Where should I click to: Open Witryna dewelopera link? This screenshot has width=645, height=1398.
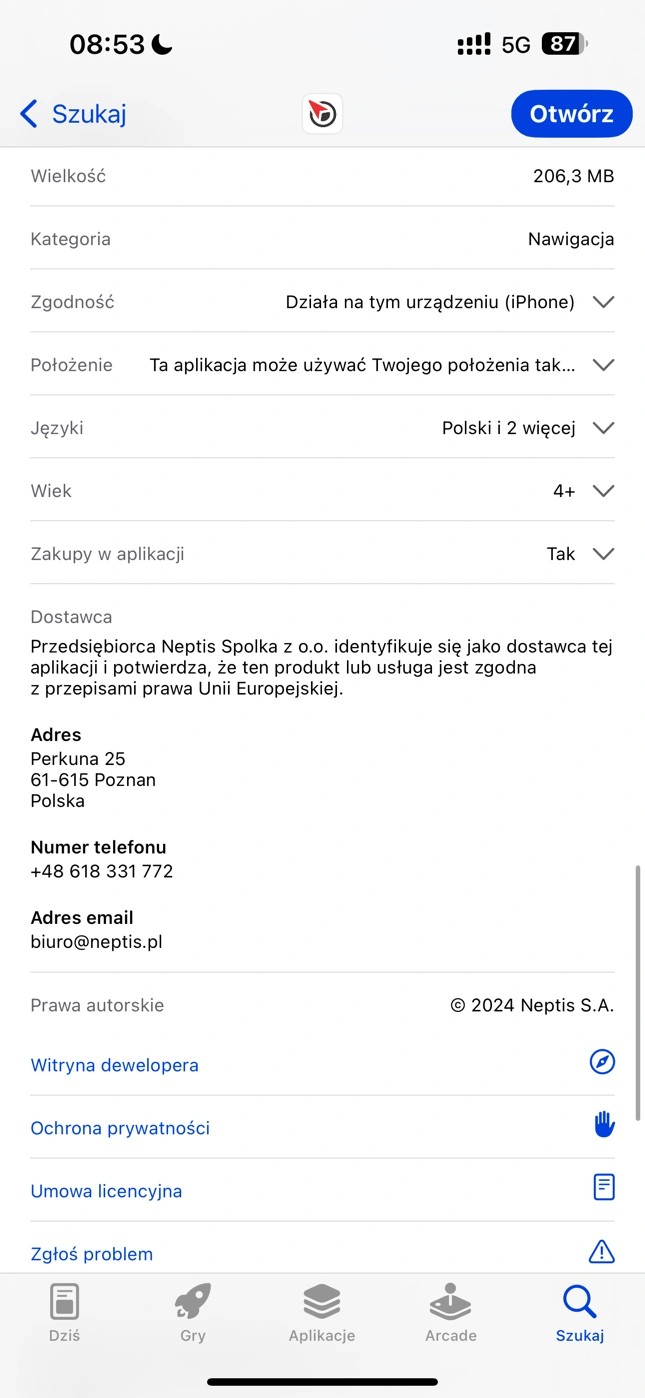(x=115, y=1065)
